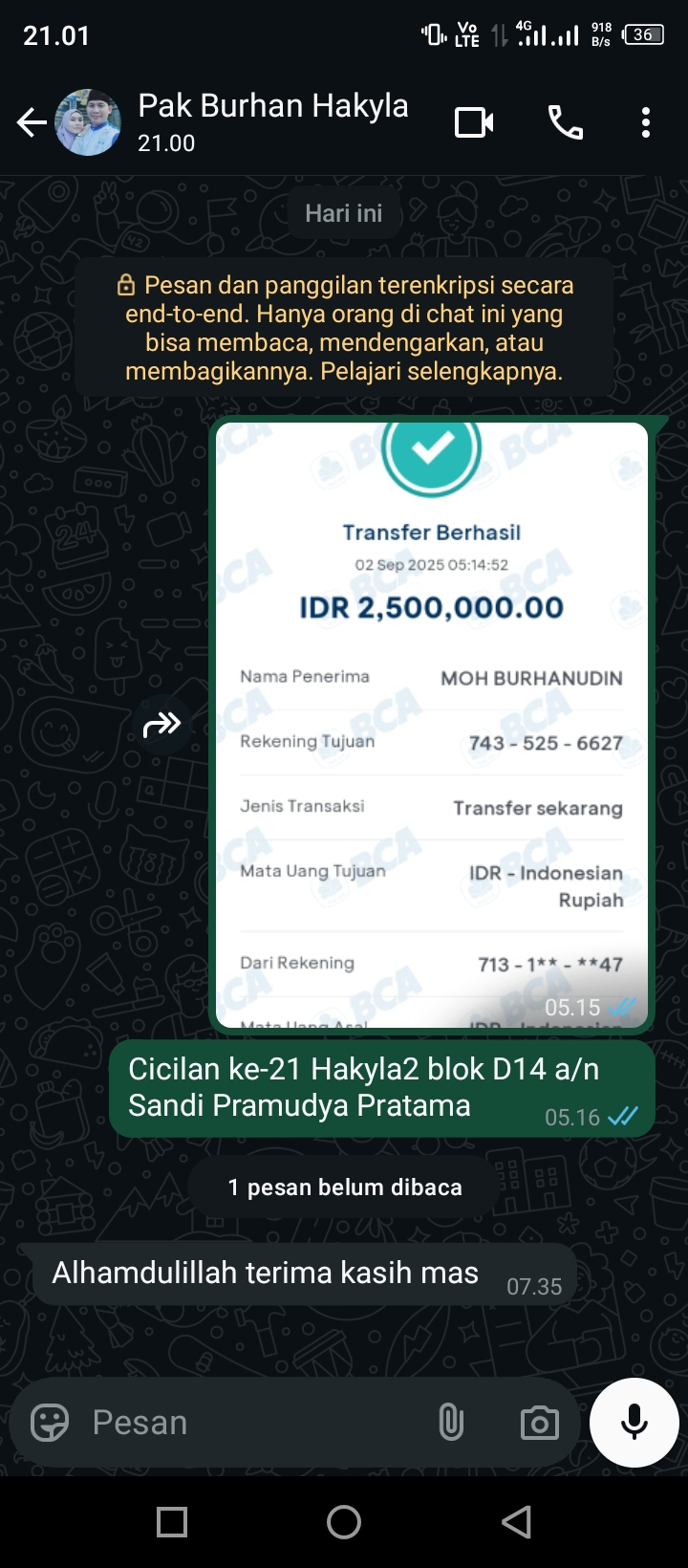
Task: Go back to the chat list
Action: [x=32, y=122]
